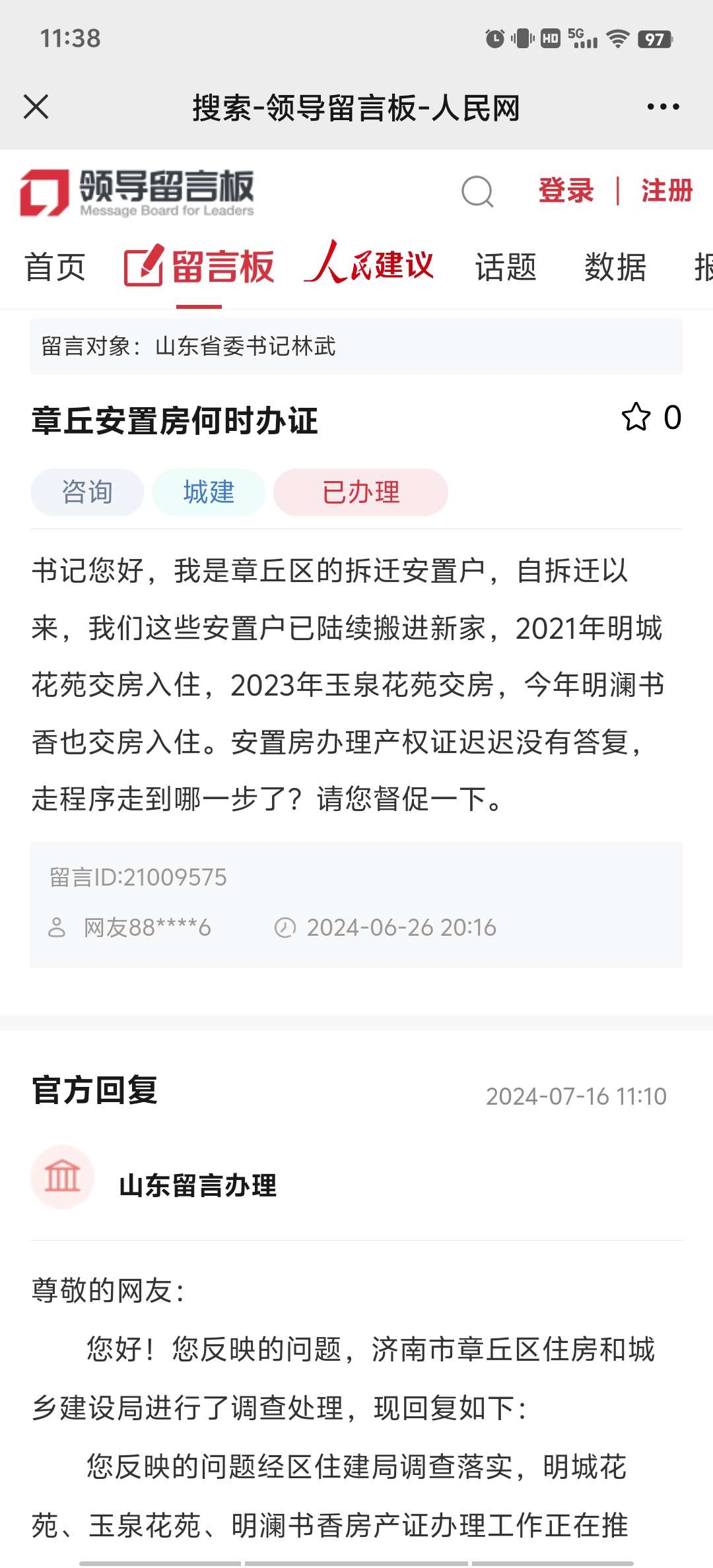The height and width of the screenshot is (1568, 713).
Task: Open the 领导留言板 logo homepage
Action: click(x=137, y=192)
